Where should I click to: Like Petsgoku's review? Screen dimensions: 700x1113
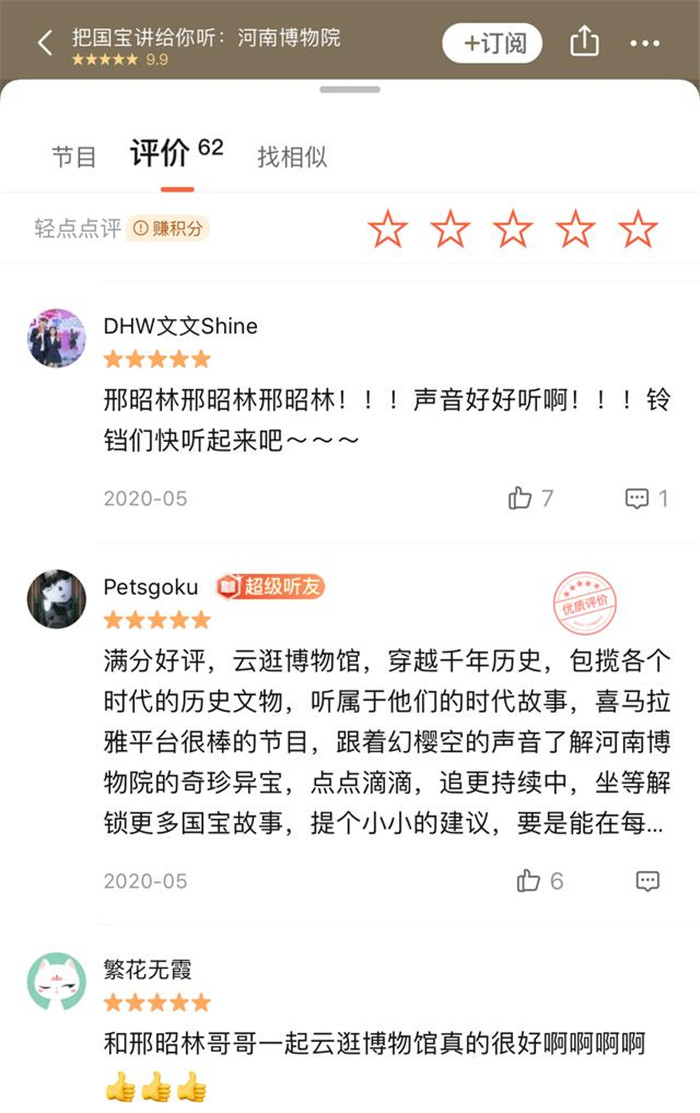(x=528, y=881)
